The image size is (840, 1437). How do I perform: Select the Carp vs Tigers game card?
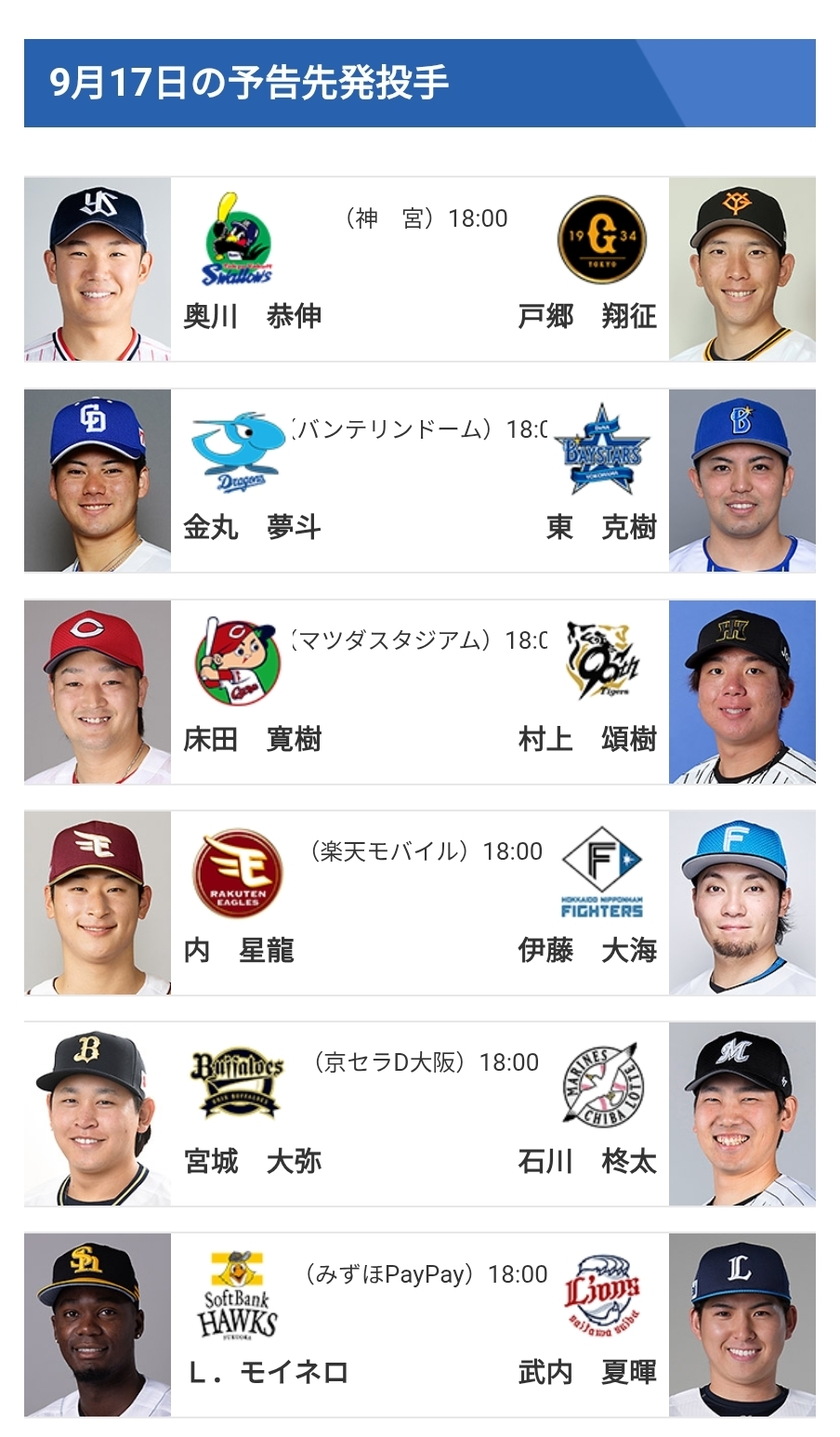419,692
